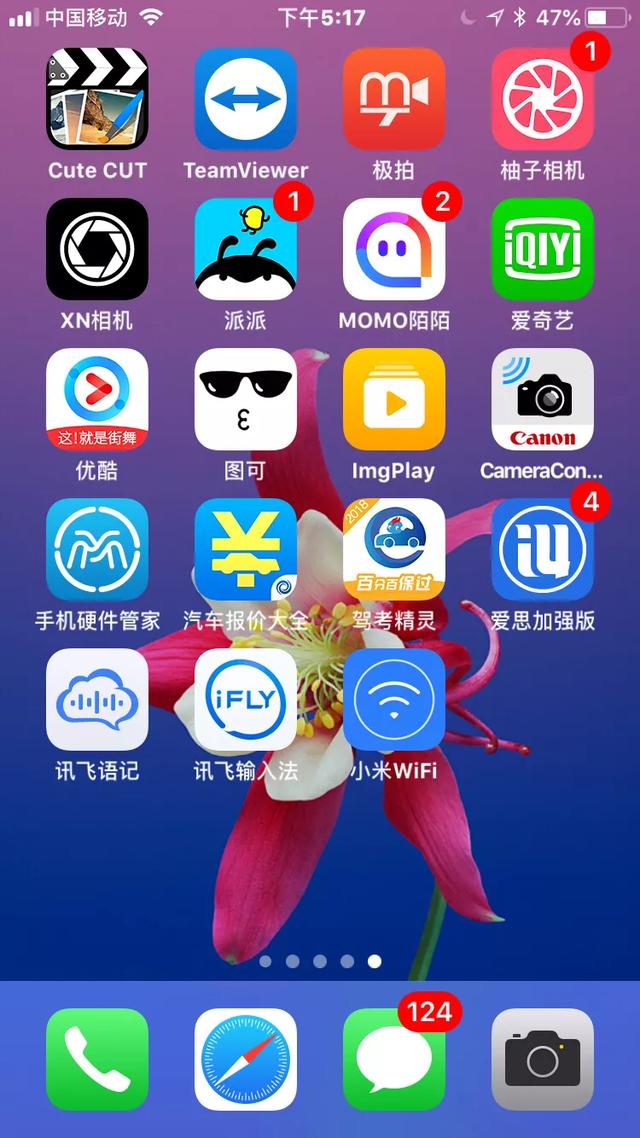Open the 优酷 app

click(x=97, y=399)
